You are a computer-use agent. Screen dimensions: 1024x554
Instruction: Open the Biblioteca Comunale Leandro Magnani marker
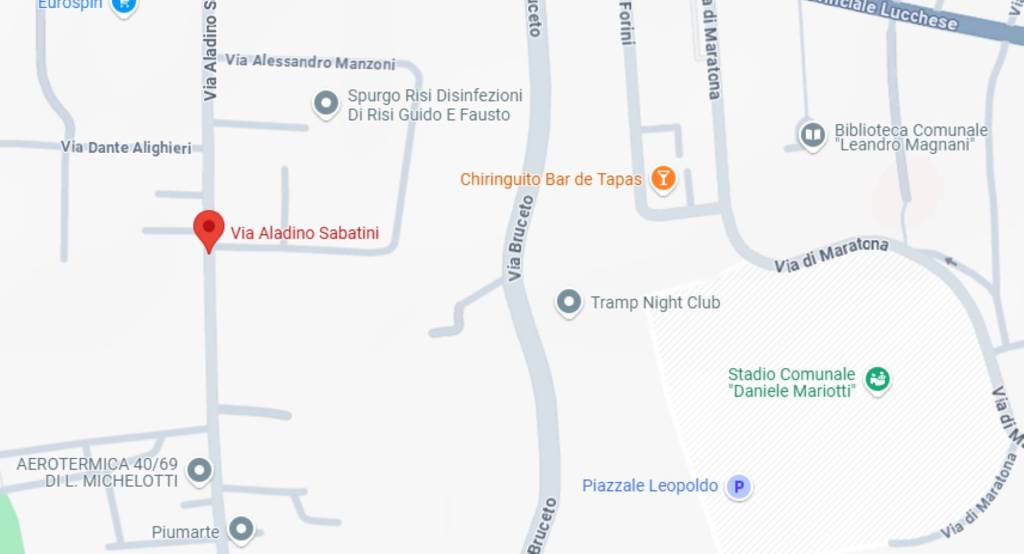(812, 133)
